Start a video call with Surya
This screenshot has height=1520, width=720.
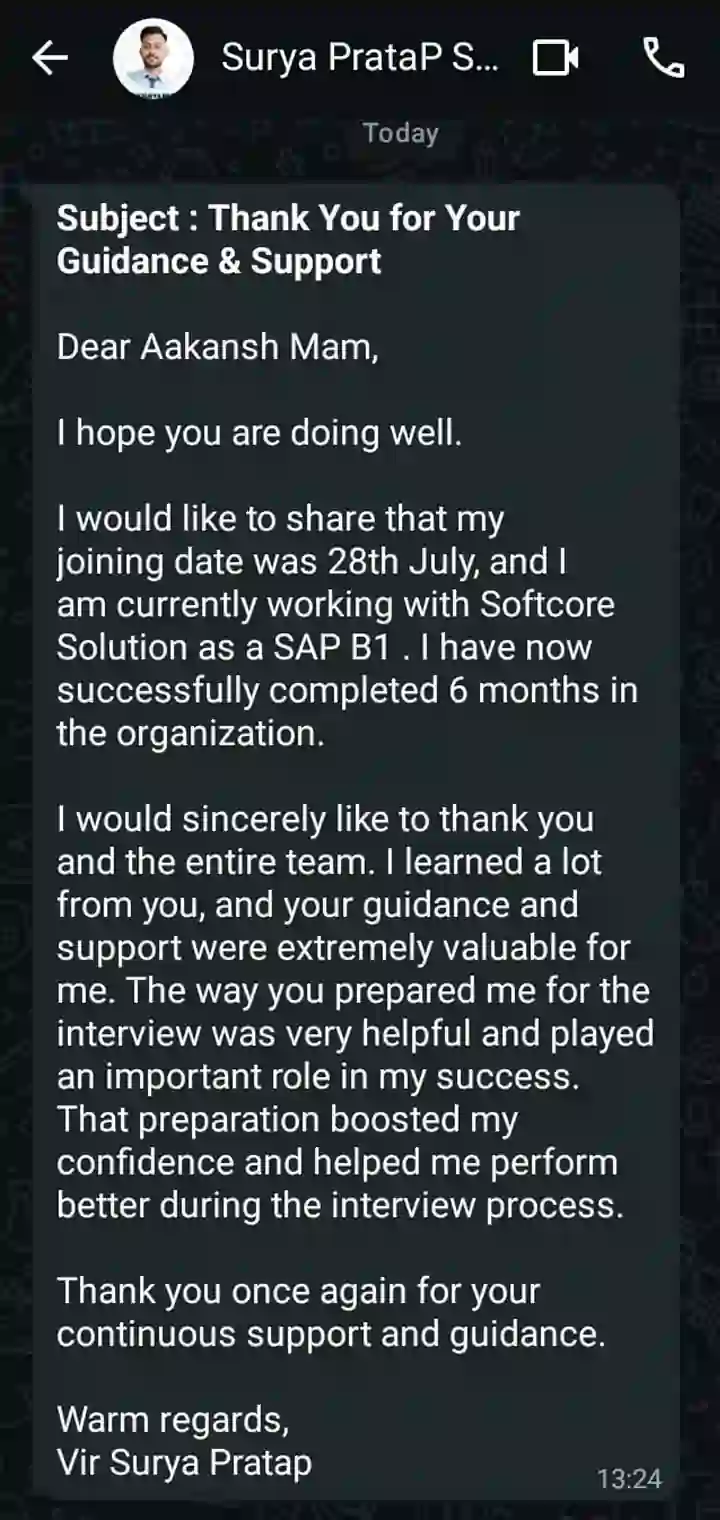click(556, 58)
